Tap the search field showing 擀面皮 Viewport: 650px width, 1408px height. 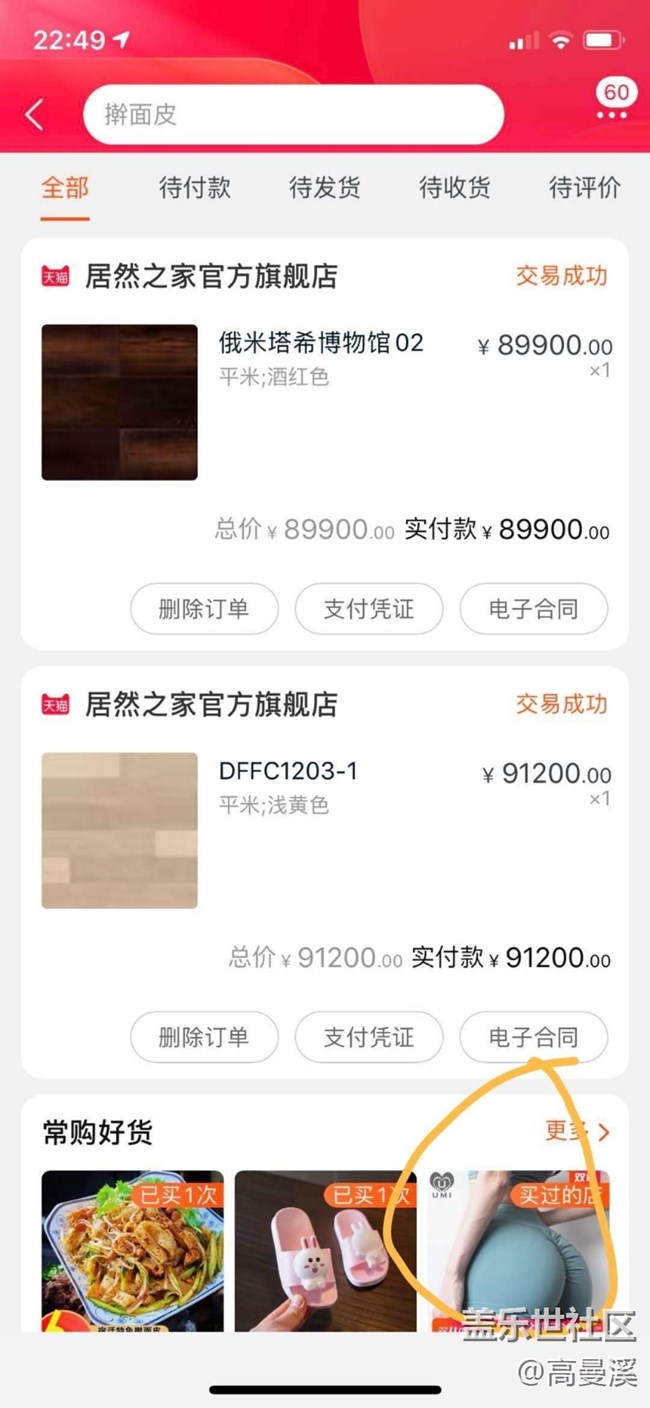point(293,115)
